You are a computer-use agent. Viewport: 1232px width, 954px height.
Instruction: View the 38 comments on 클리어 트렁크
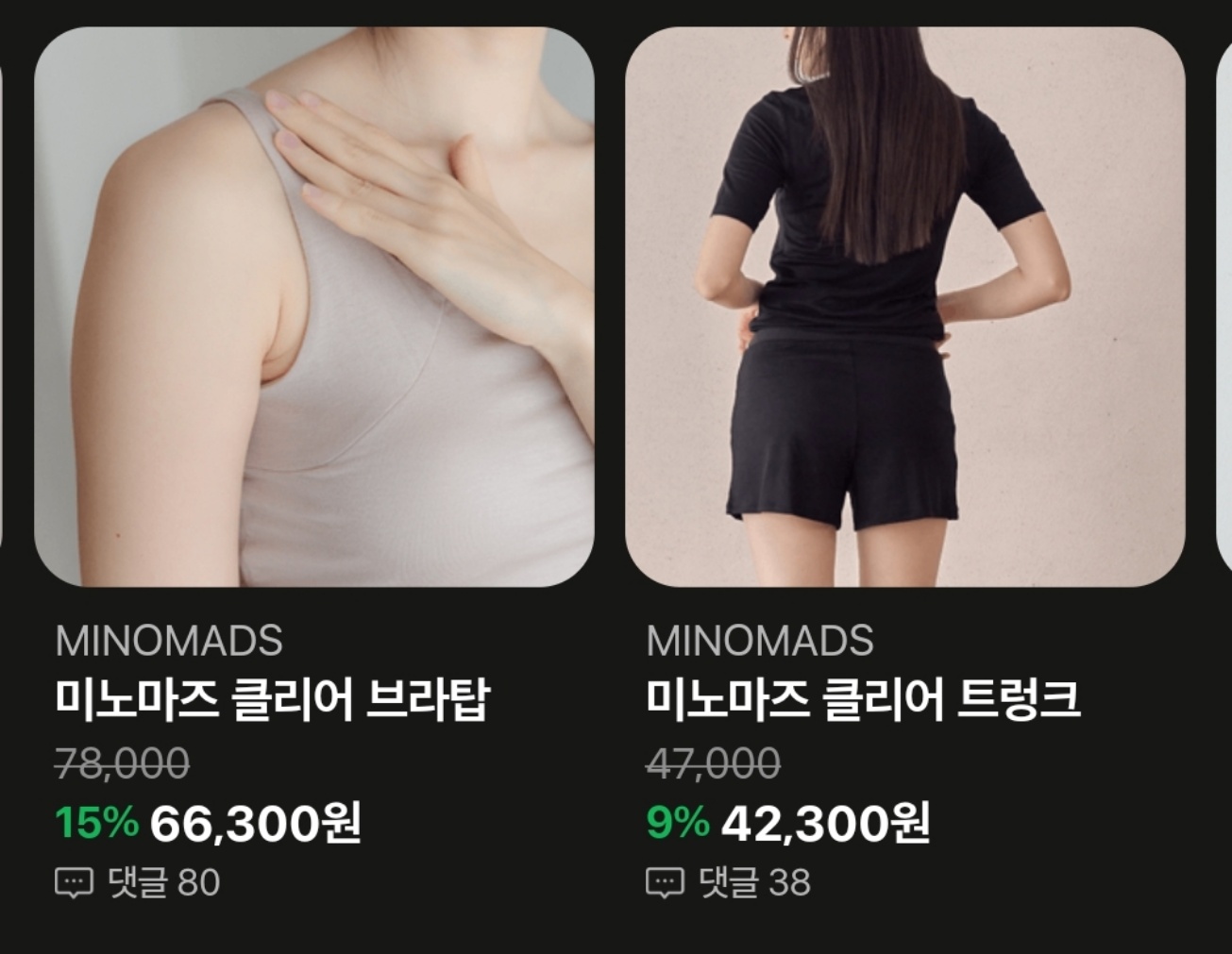pos(729,883)
